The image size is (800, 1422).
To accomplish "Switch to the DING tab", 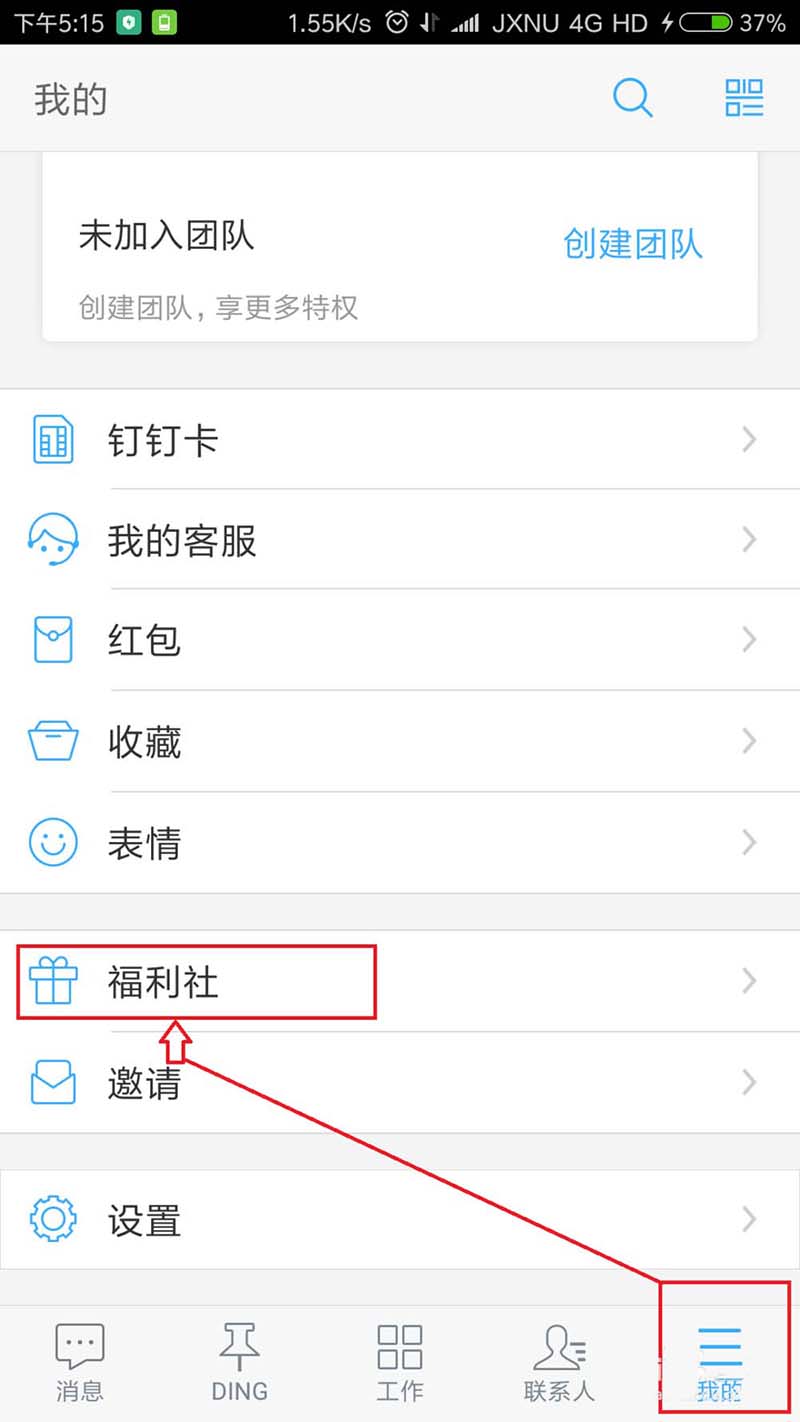I will coord(240,1362).
